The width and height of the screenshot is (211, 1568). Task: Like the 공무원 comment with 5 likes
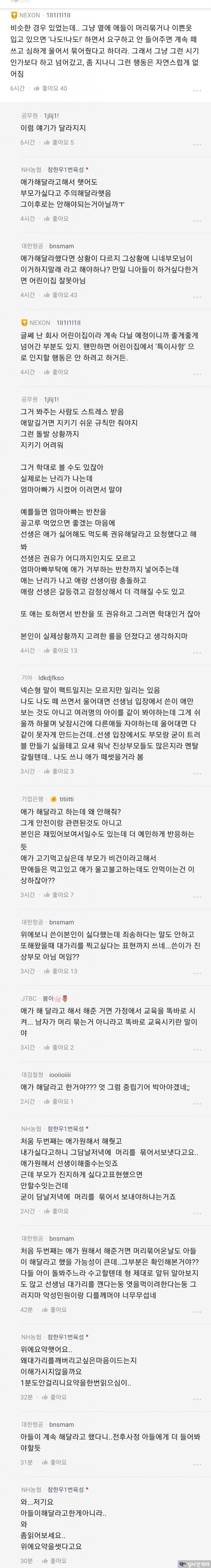click(48, 142)
